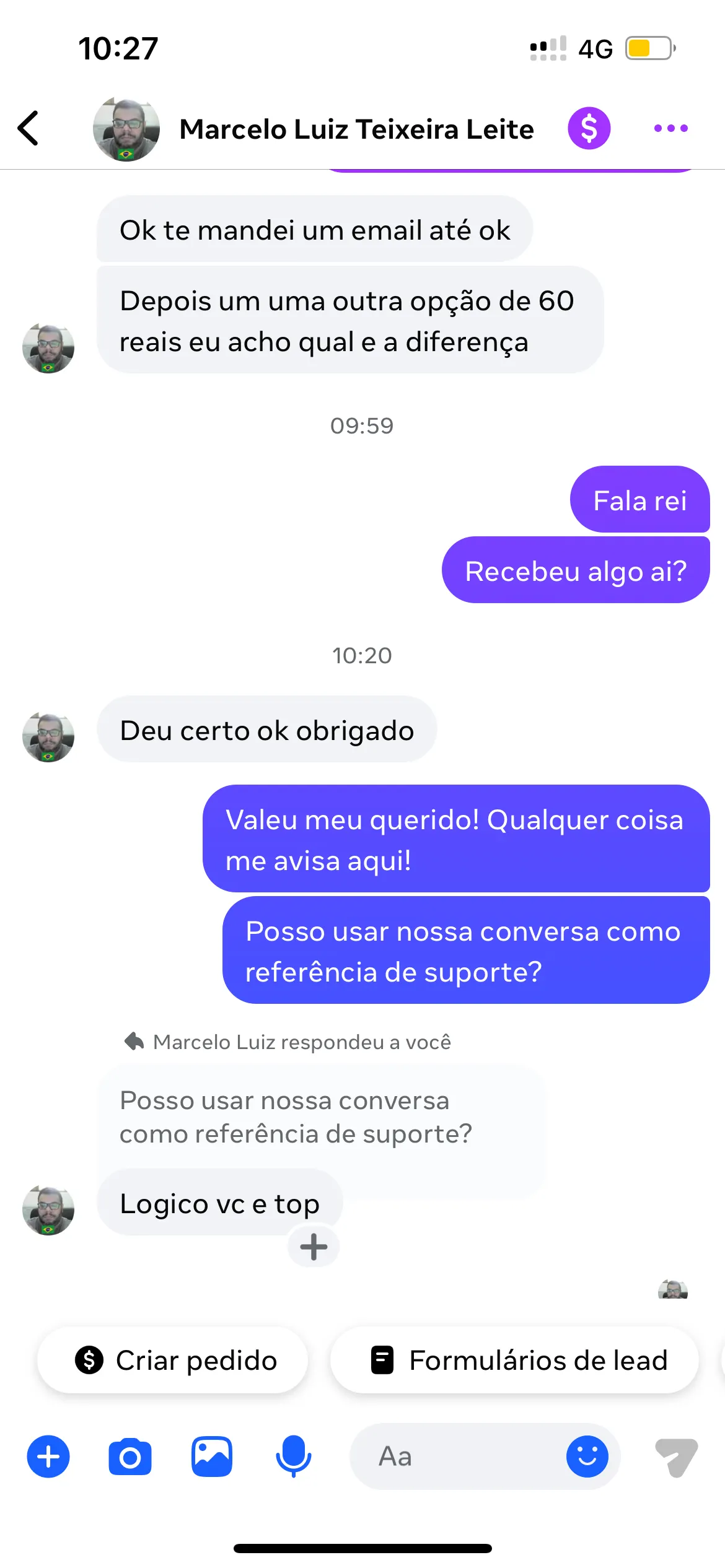The height and width of the screenshot is (1568, 725).
Task: Tap the plus below 'Logico vc e top'
Action: coord(314,1246)
